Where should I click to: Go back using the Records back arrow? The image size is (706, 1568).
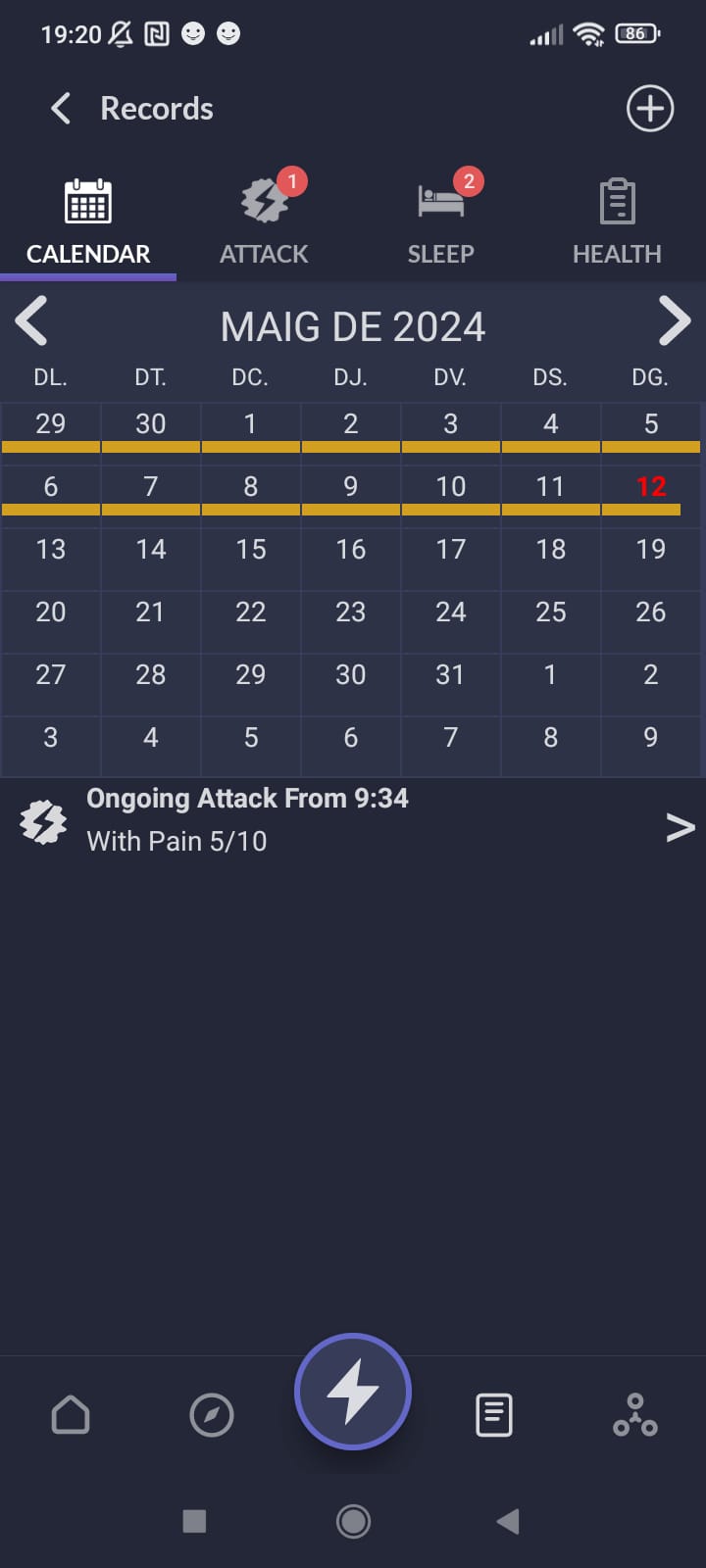[x=60, y=109]
